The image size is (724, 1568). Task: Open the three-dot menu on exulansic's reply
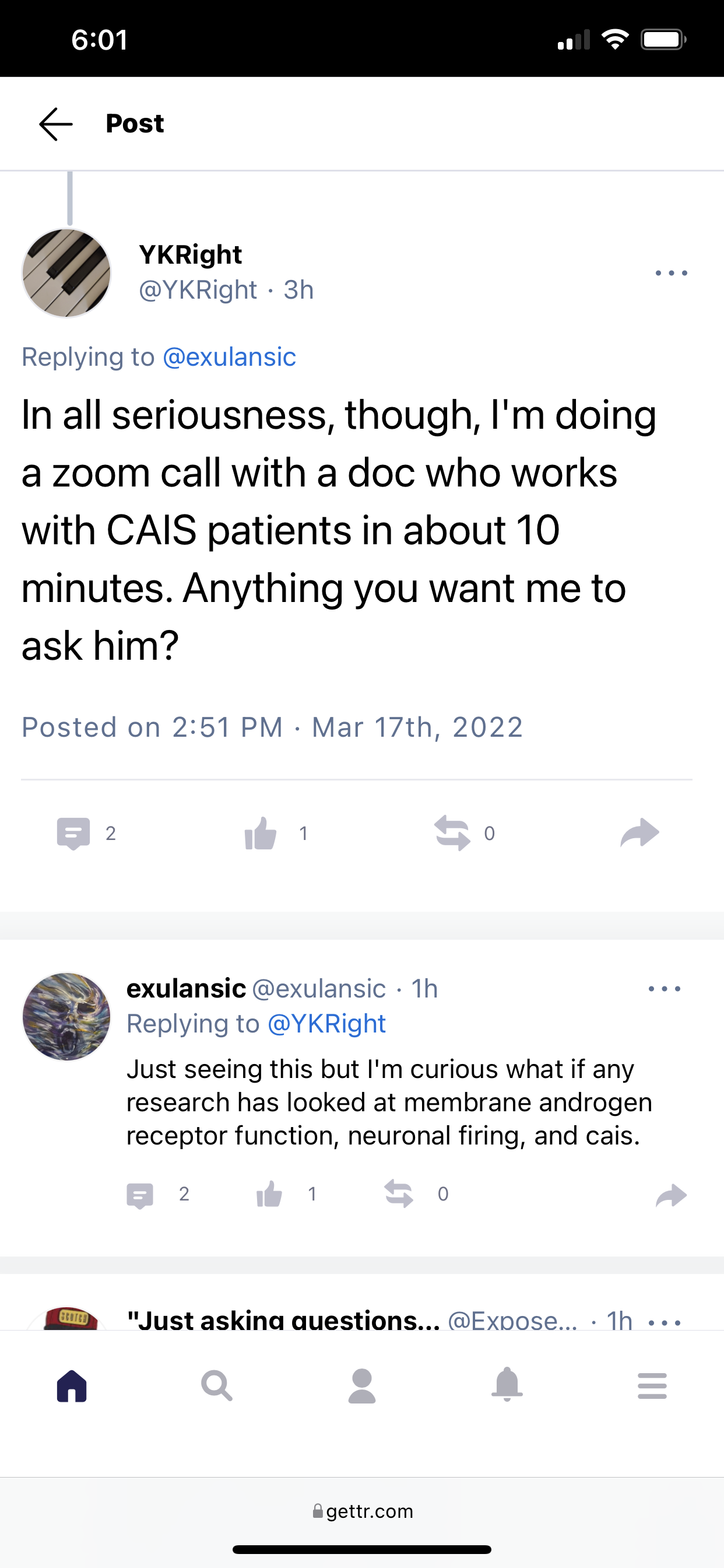point(665,989)
